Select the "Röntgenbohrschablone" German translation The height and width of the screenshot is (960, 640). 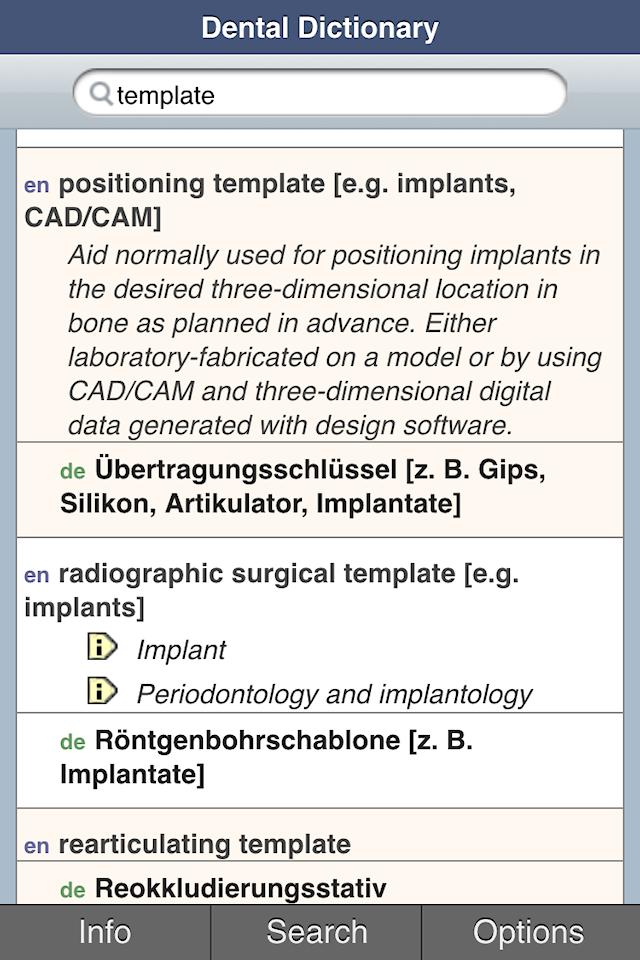coord(267,757)
